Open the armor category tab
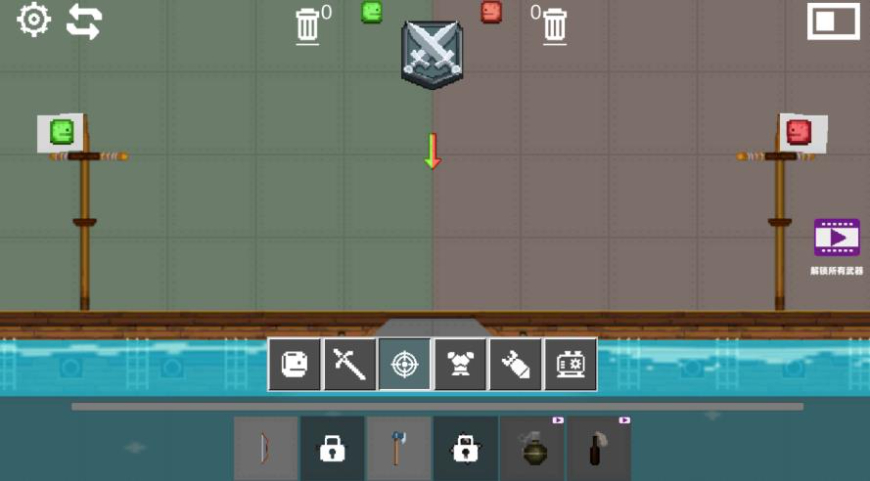Viewport: 870px width, 481px height. [460, 364]
